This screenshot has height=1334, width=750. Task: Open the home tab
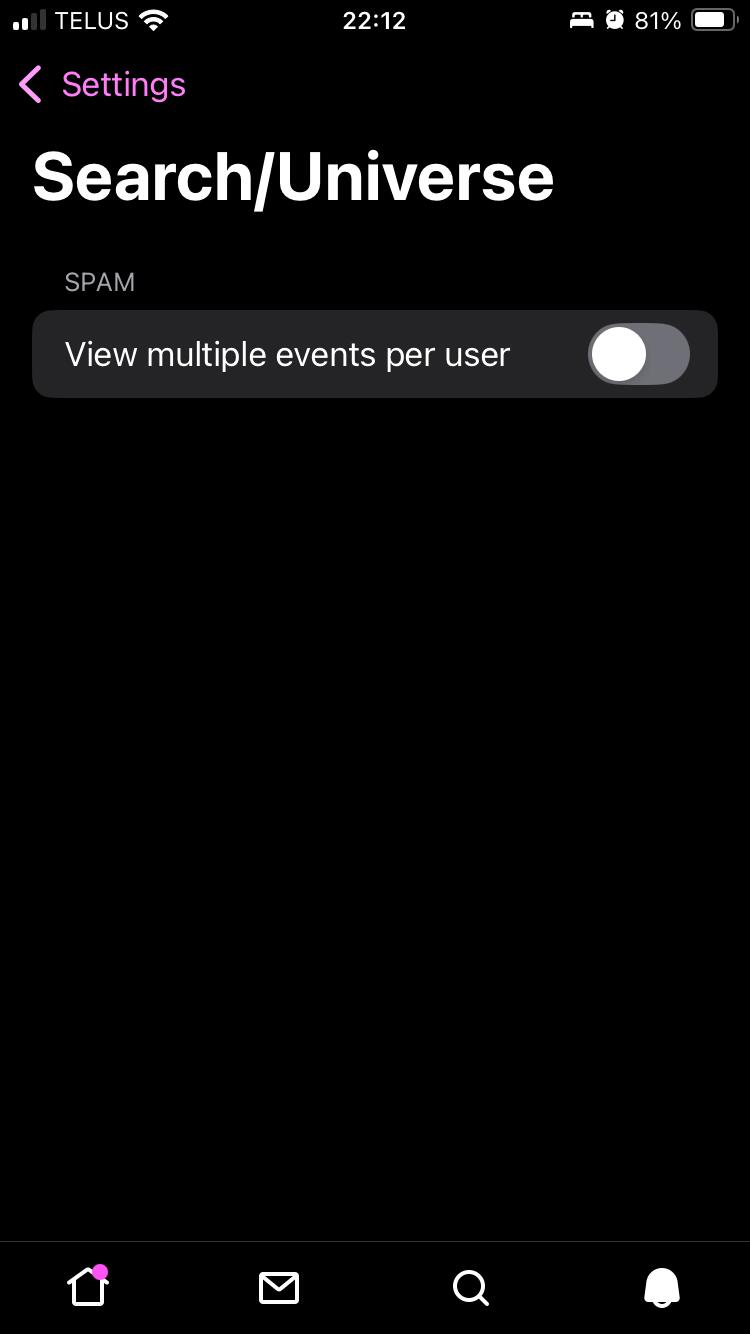88,1287
